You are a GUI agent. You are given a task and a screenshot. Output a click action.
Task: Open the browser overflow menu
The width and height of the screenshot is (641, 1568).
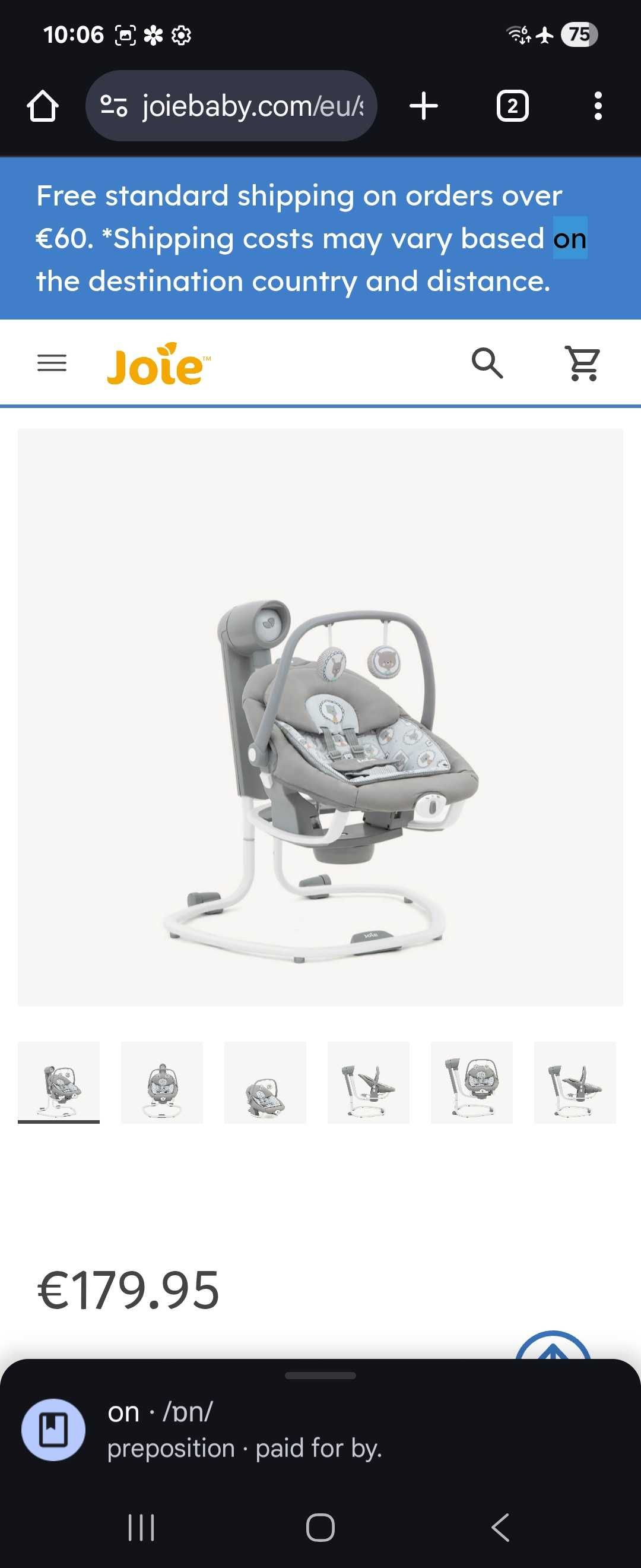(598, 106)
